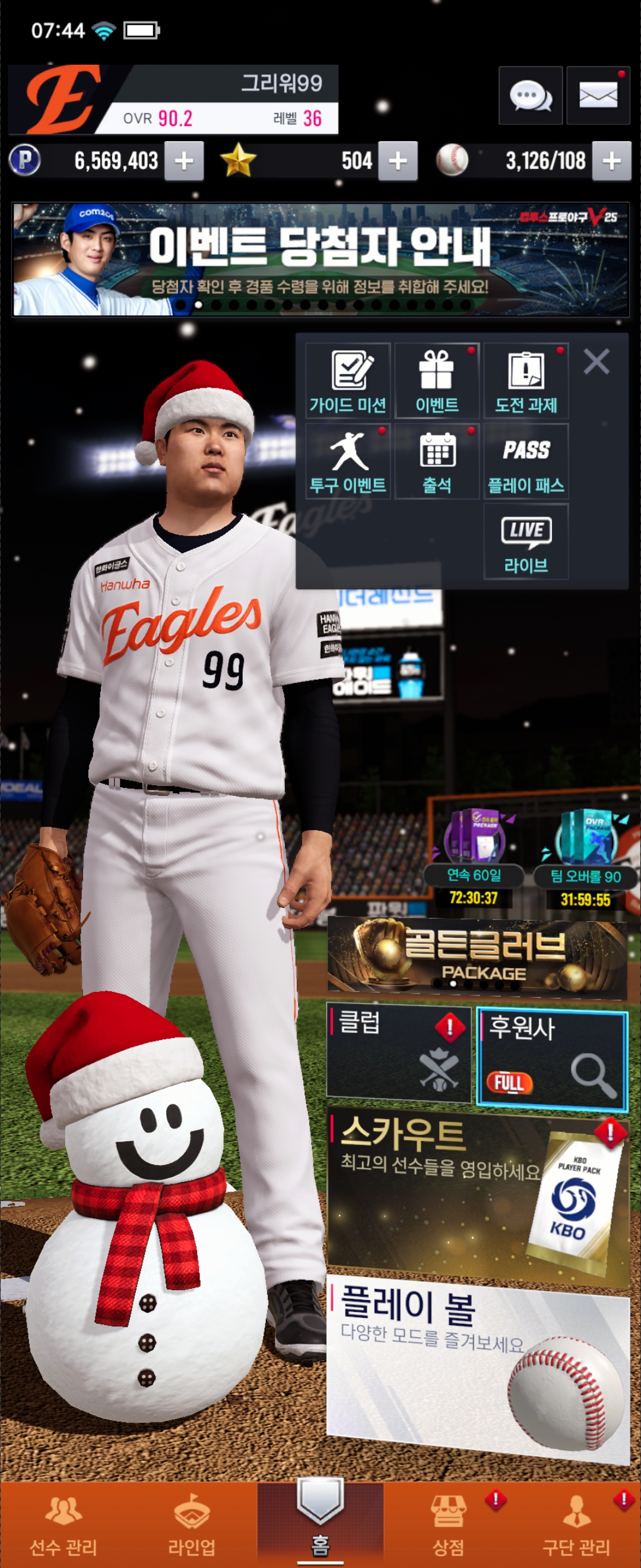The image size is (641, 1568).
Task: Open the chat speech bubble icon
Action: coord(529,96)
